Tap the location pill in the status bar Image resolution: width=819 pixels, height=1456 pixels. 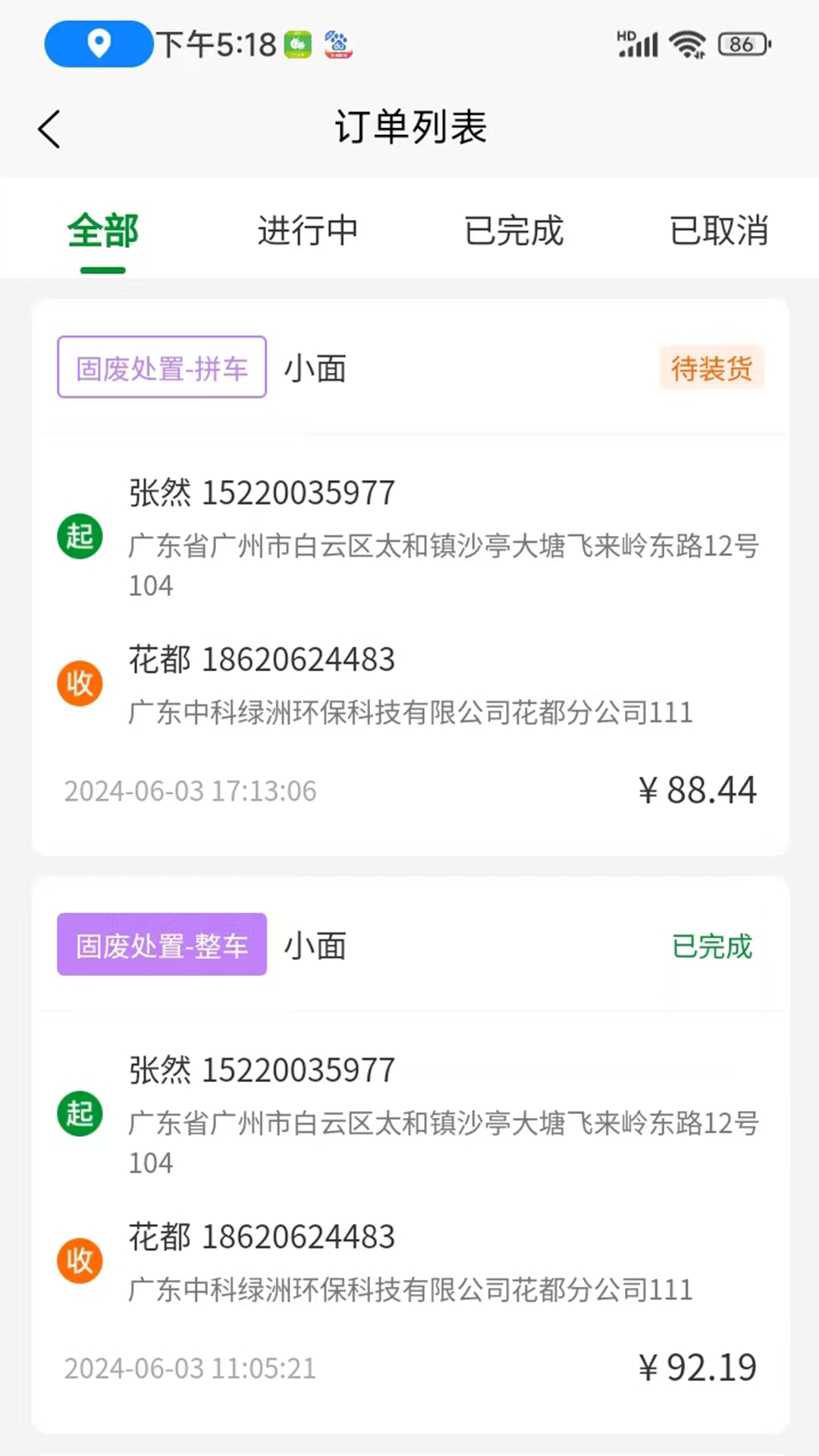[98, 44]
